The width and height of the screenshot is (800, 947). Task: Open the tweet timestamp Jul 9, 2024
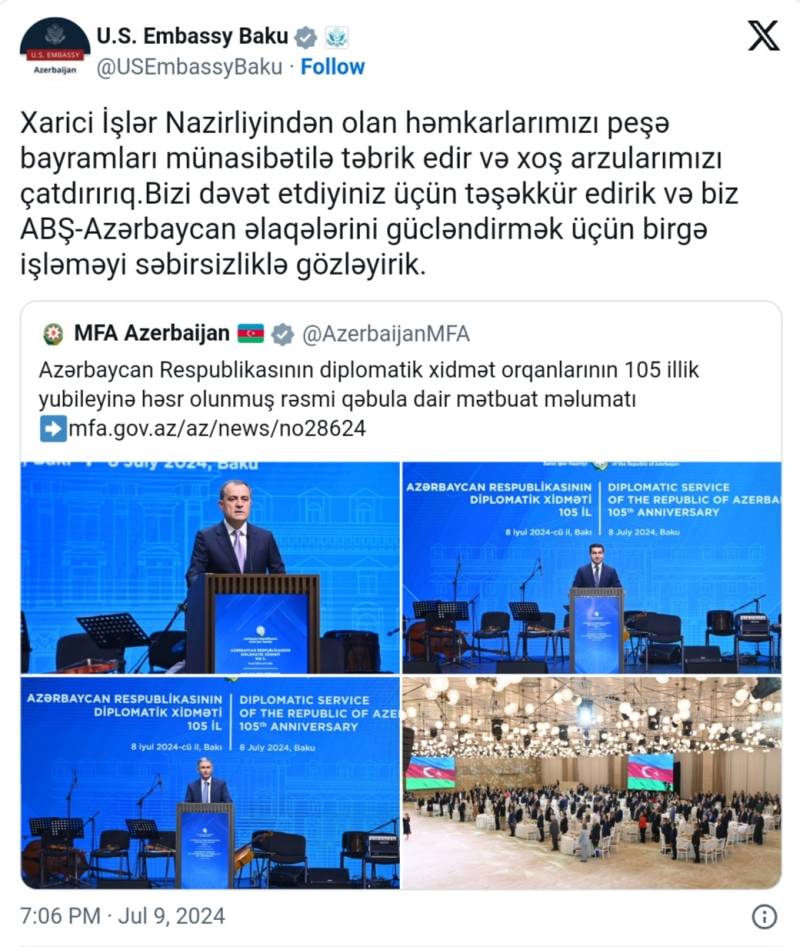[x=122, y=915]
